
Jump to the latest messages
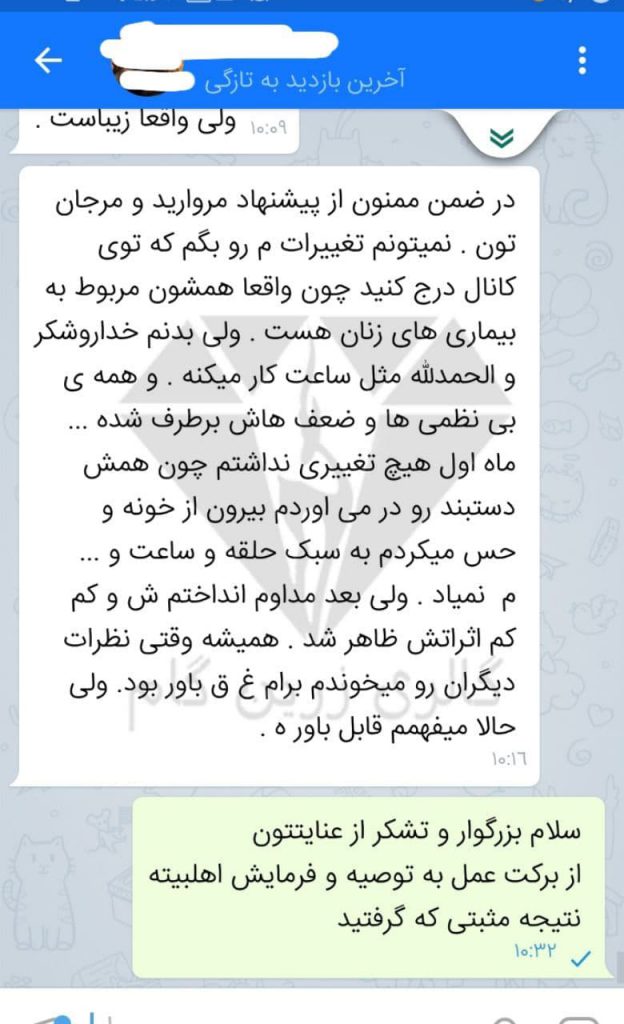pyautogui.click(x=502, y=137)
